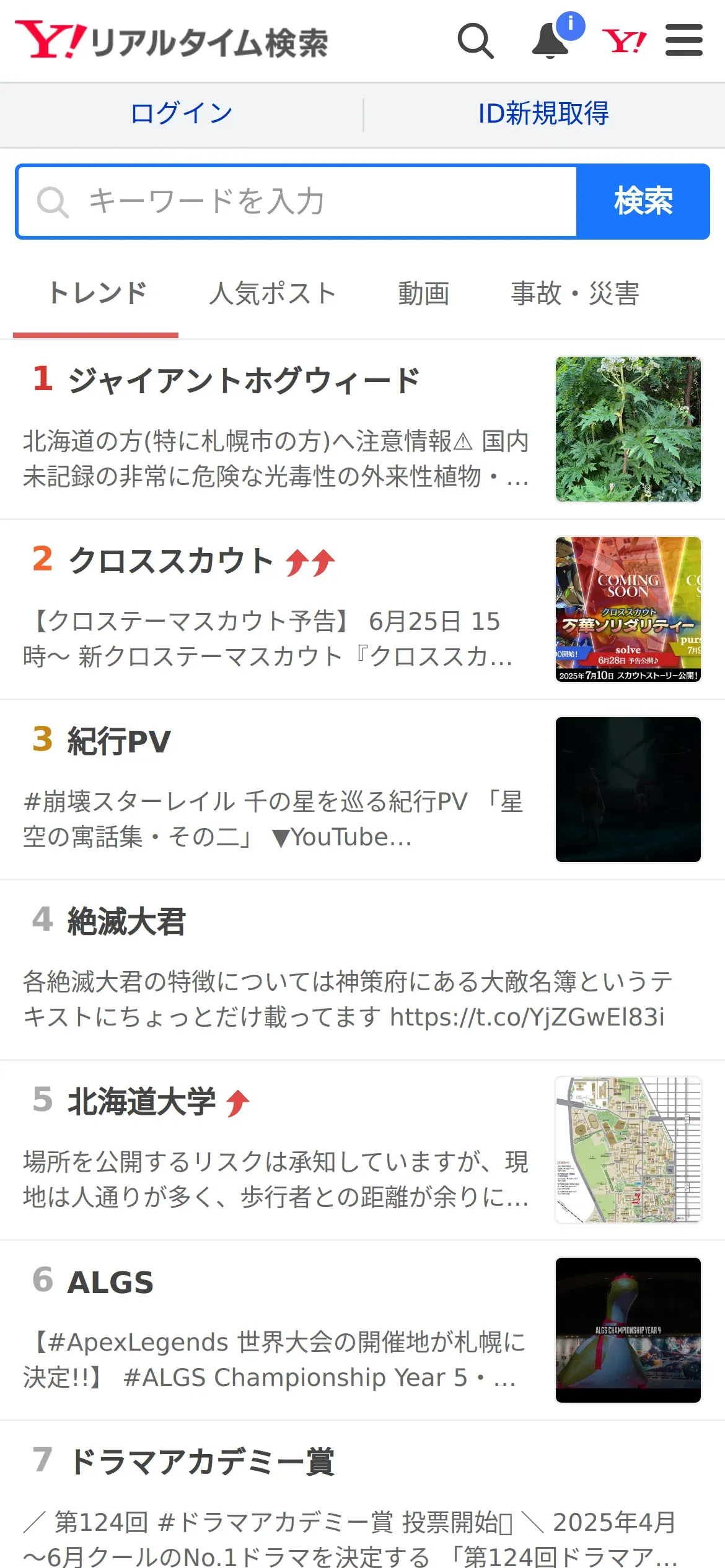Open trend 4 絶滅大君
The height and width of the screenshot is (1568, 725).
[126, 921]
